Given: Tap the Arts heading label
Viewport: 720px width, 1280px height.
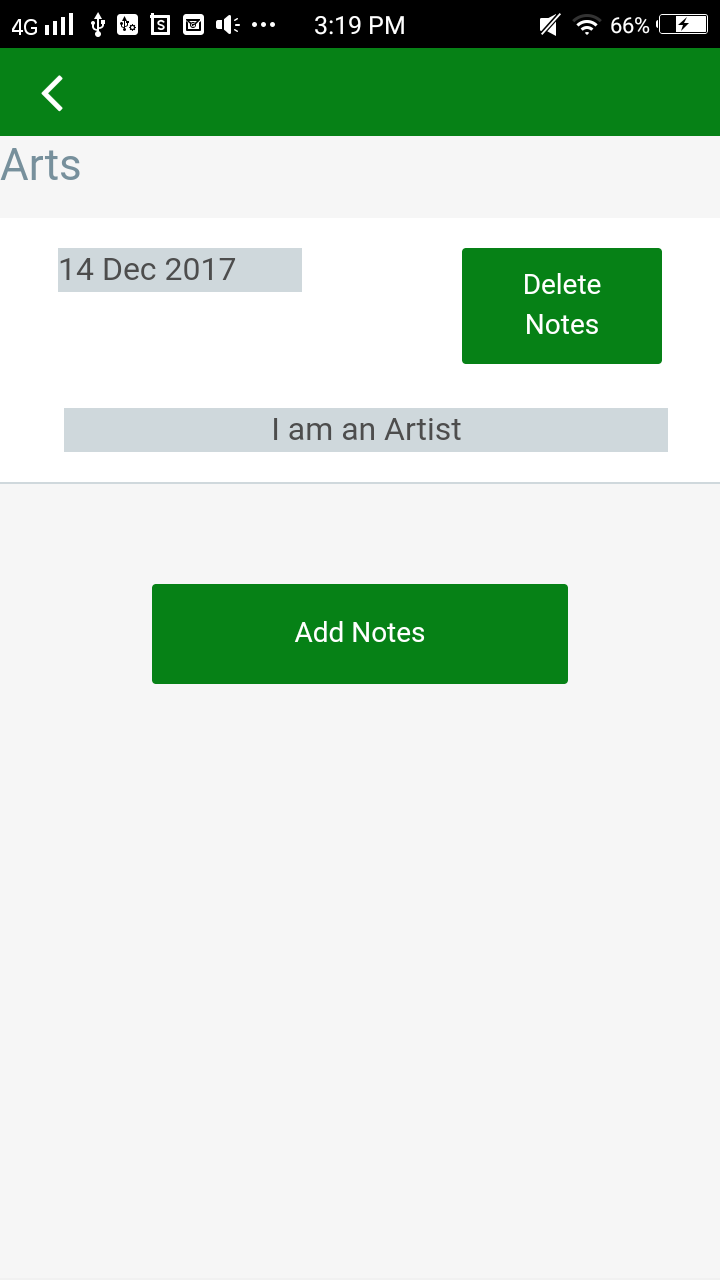Looking at the screenshot, I should 41,164.
